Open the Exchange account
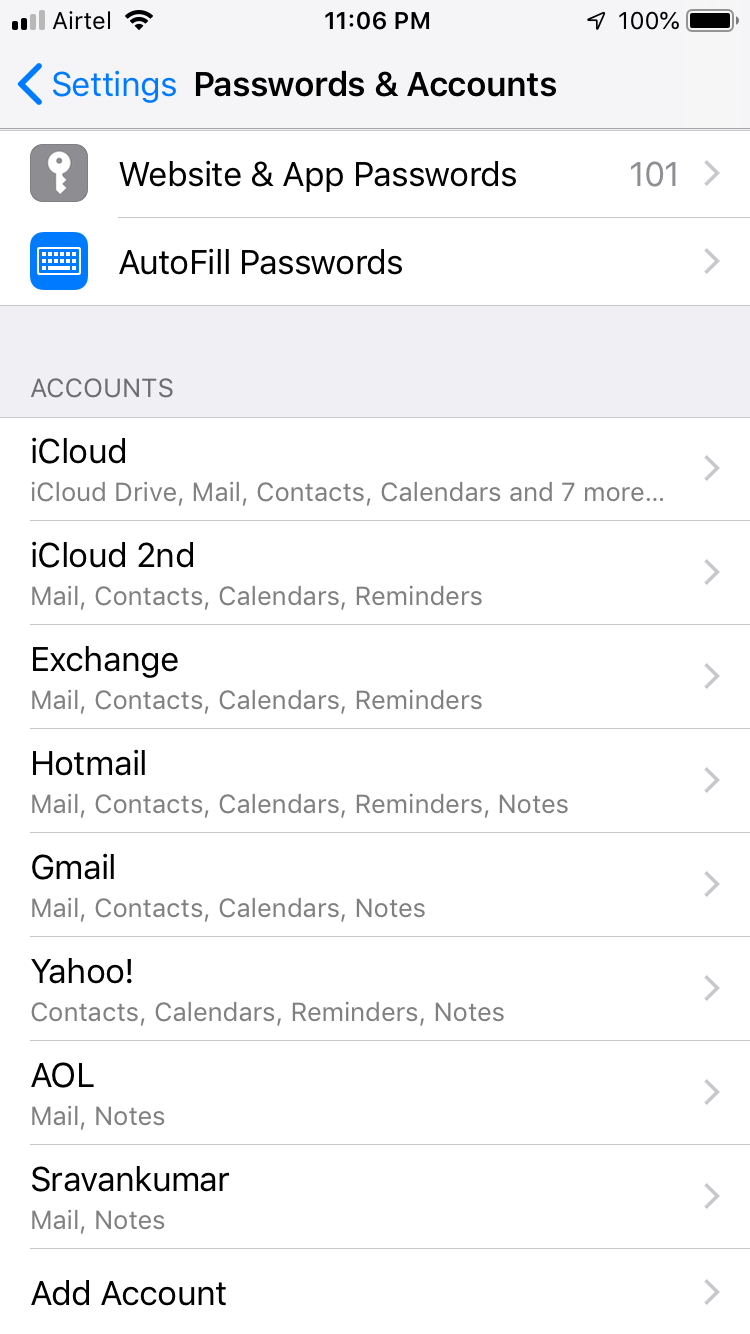The height and width of the screenshot is (1334, 750). [375, 677]
